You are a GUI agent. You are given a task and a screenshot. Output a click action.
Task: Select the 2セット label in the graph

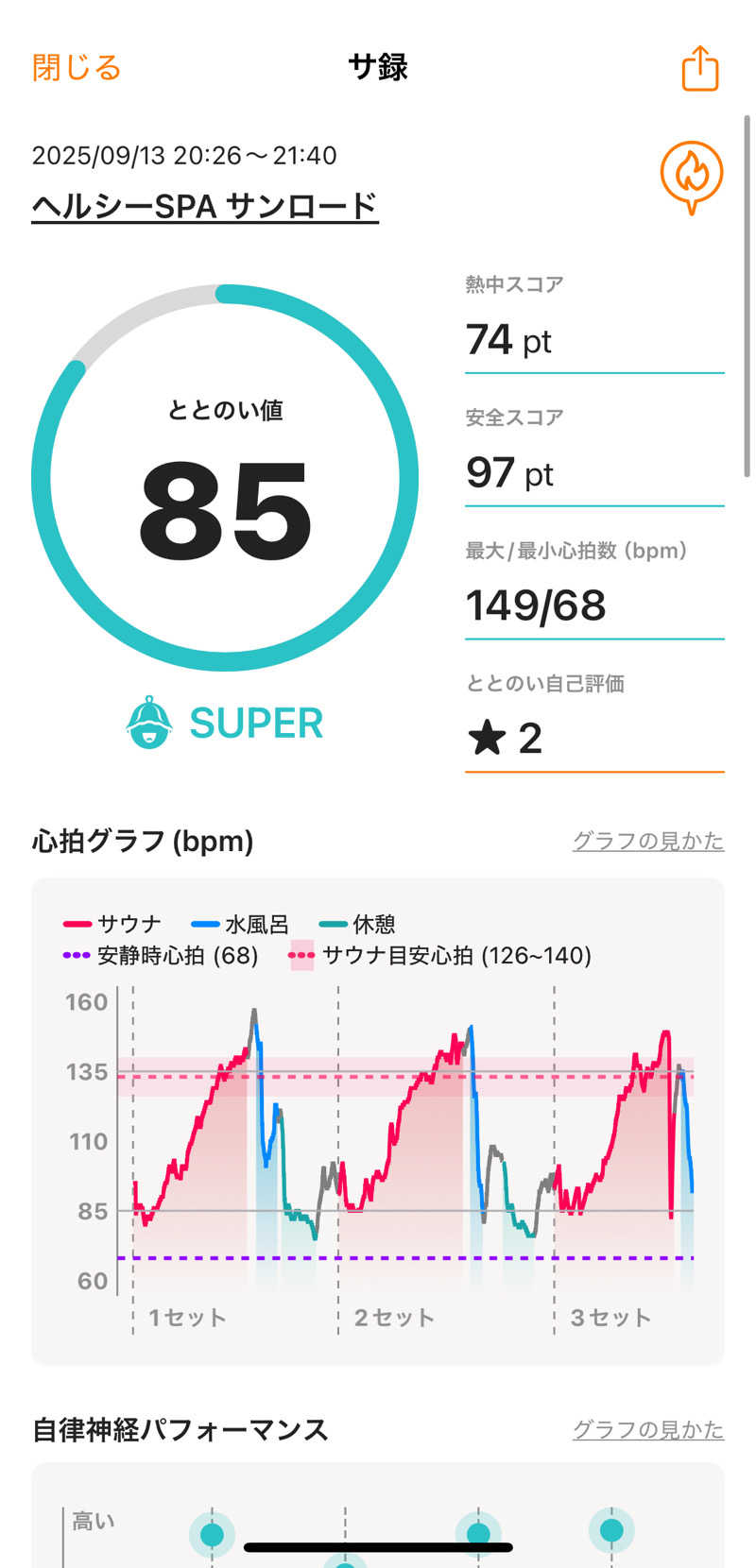coord(394,1315)
